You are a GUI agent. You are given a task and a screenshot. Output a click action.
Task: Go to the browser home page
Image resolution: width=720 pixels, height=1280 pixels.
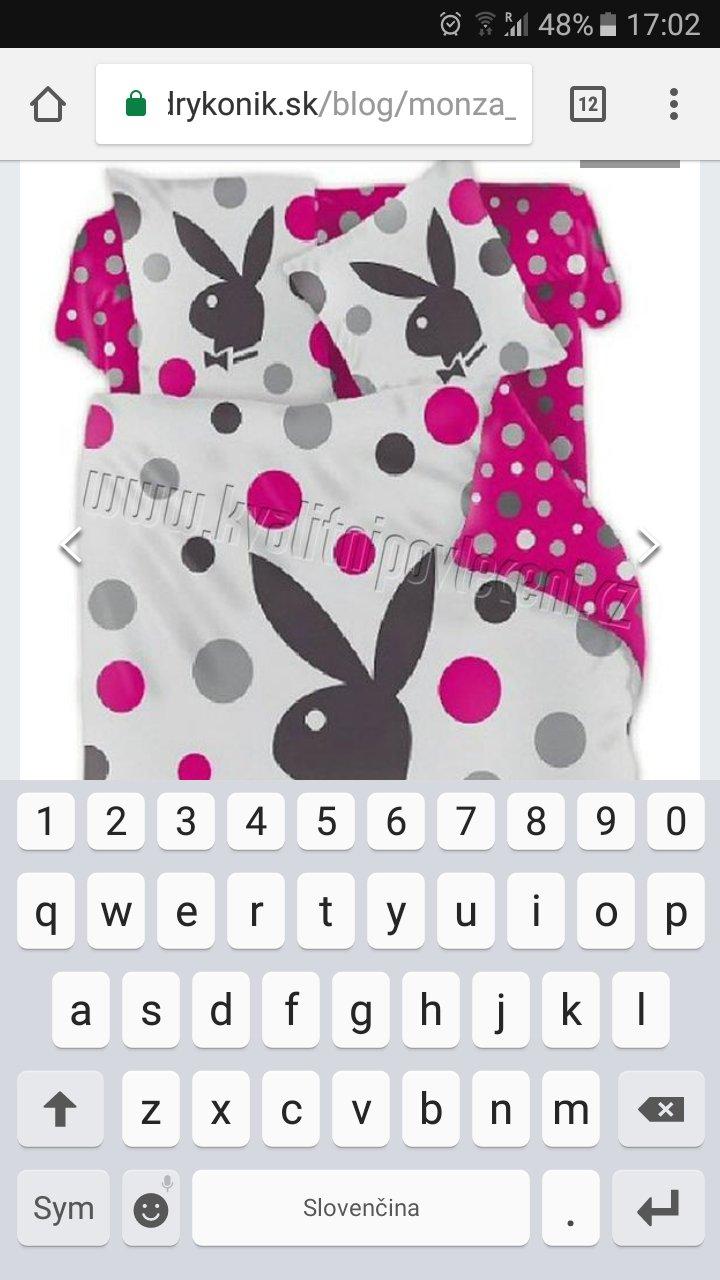[x=48, y=105]
